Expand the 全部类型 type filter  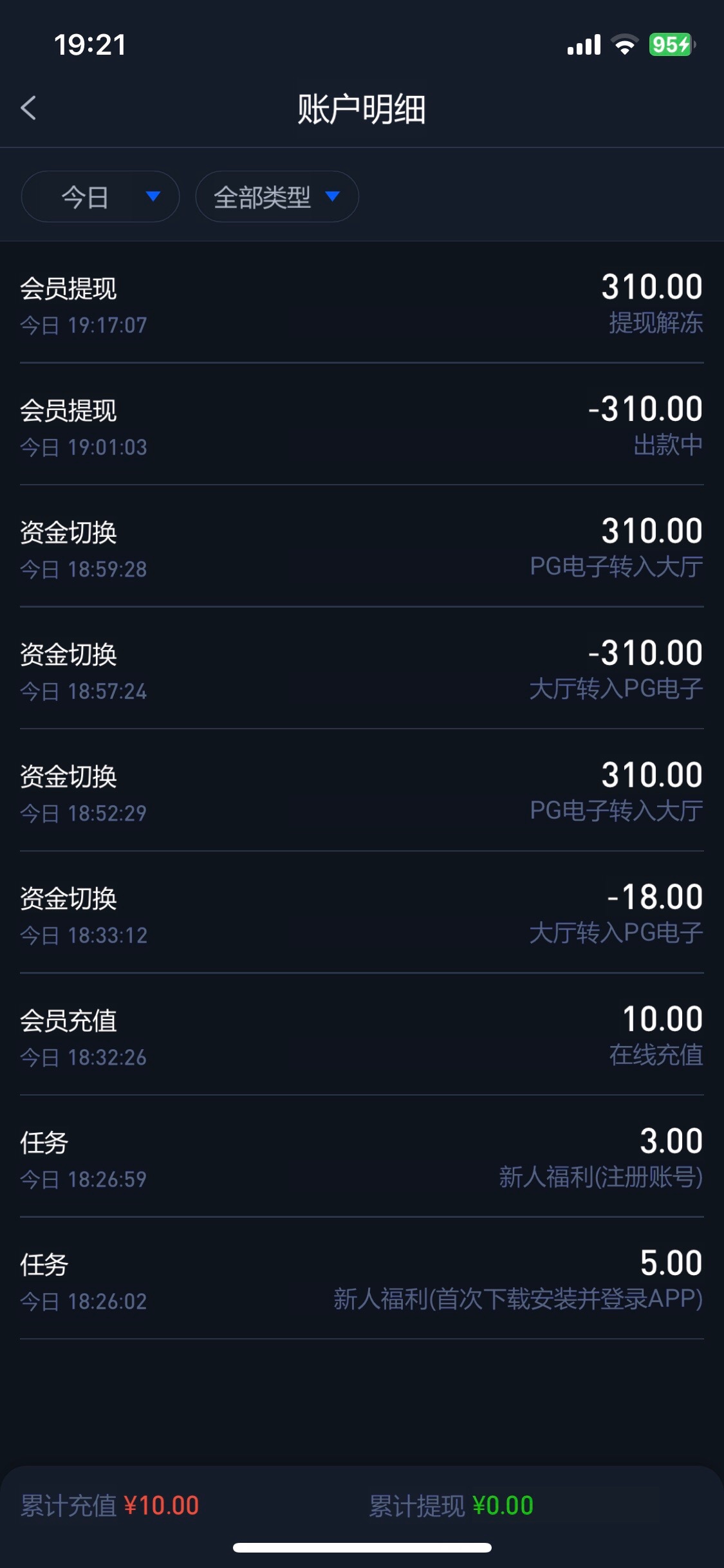coord(277,196)
